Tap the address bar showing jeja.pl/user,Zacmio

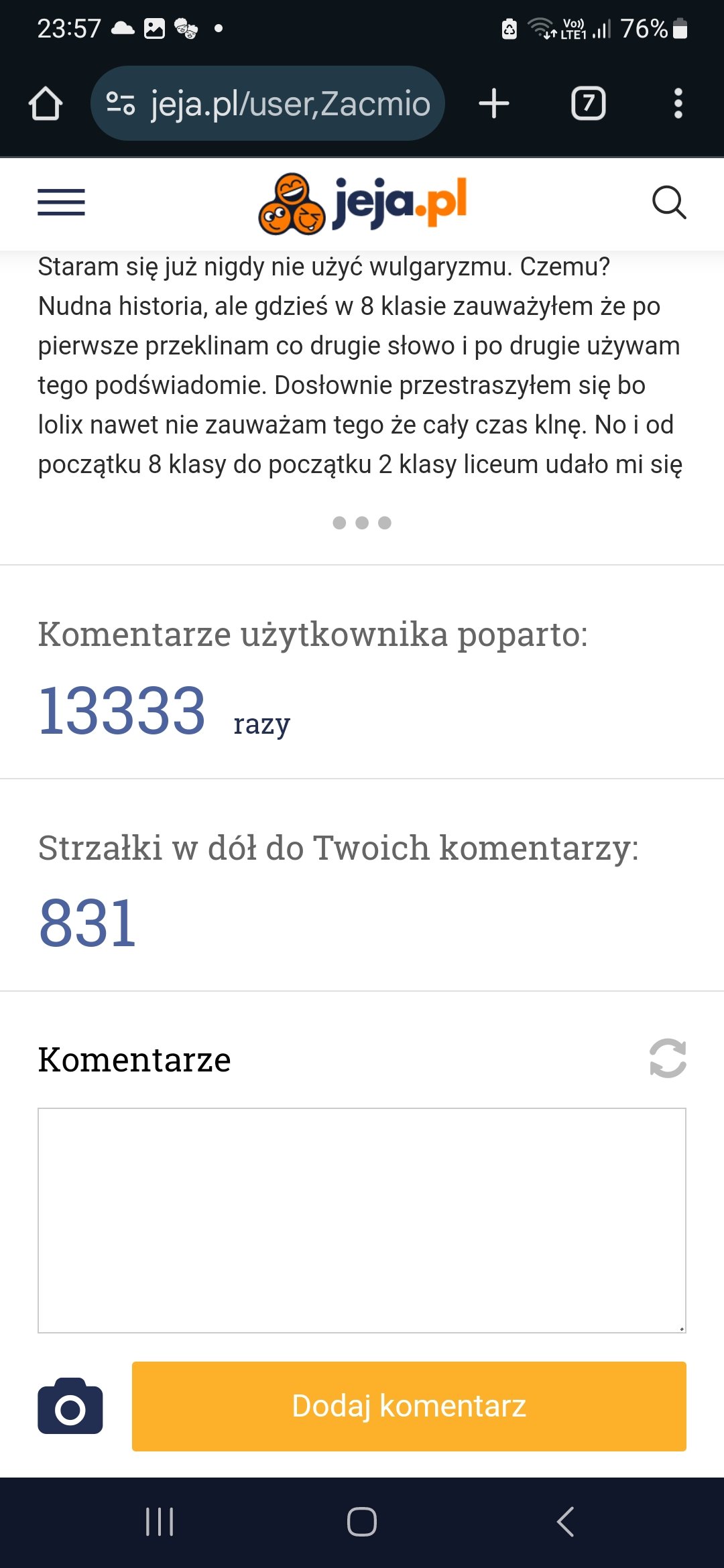[267, 103]
